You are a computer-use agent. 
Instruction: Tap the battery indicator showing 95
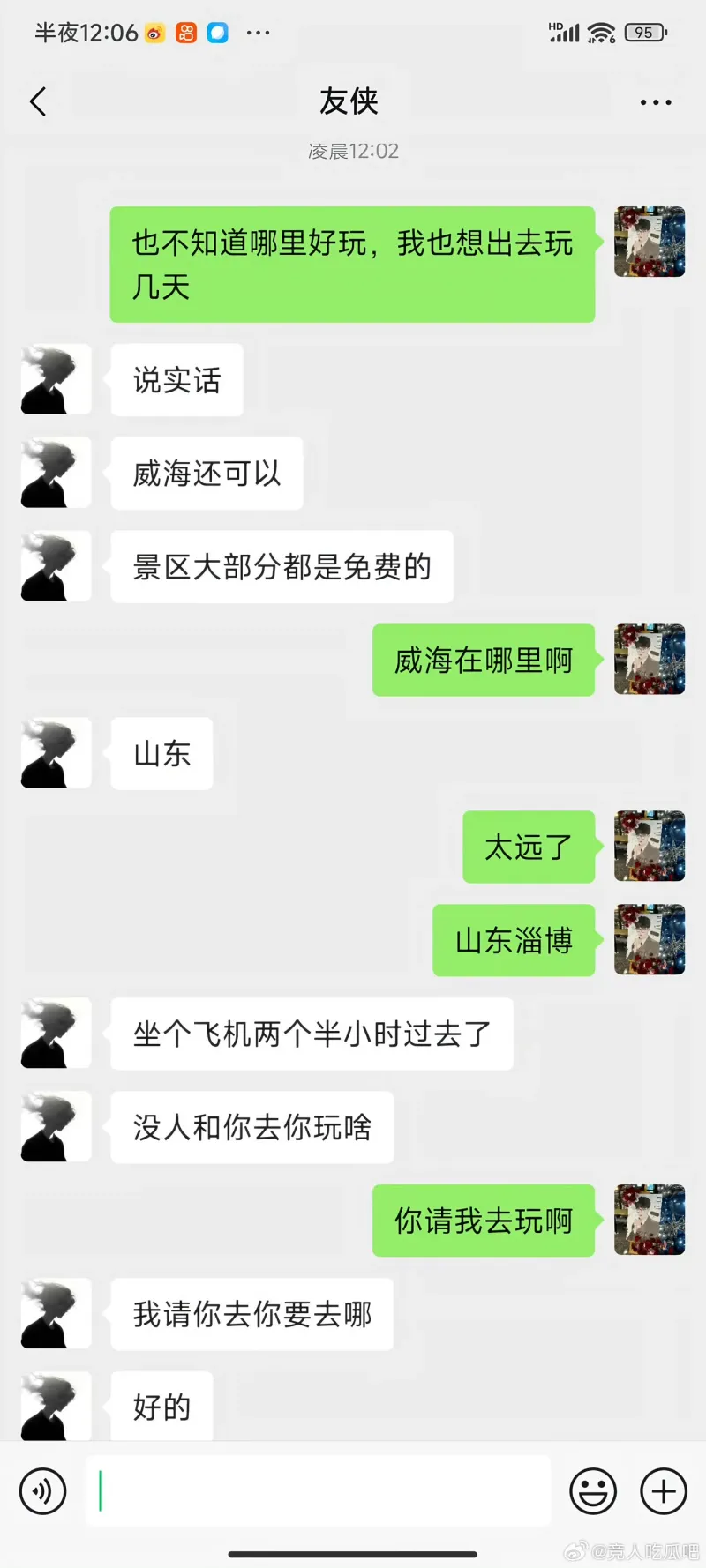coord(645,32)
